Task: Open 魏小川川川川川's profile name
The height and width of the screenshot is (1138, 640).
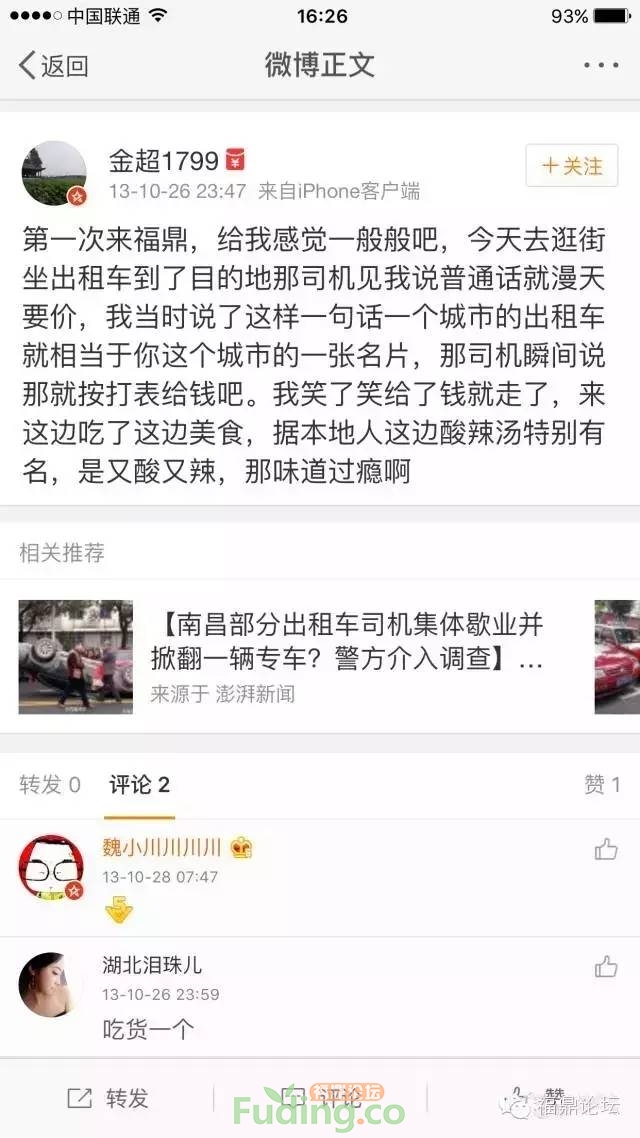Action: pos(162,848)
